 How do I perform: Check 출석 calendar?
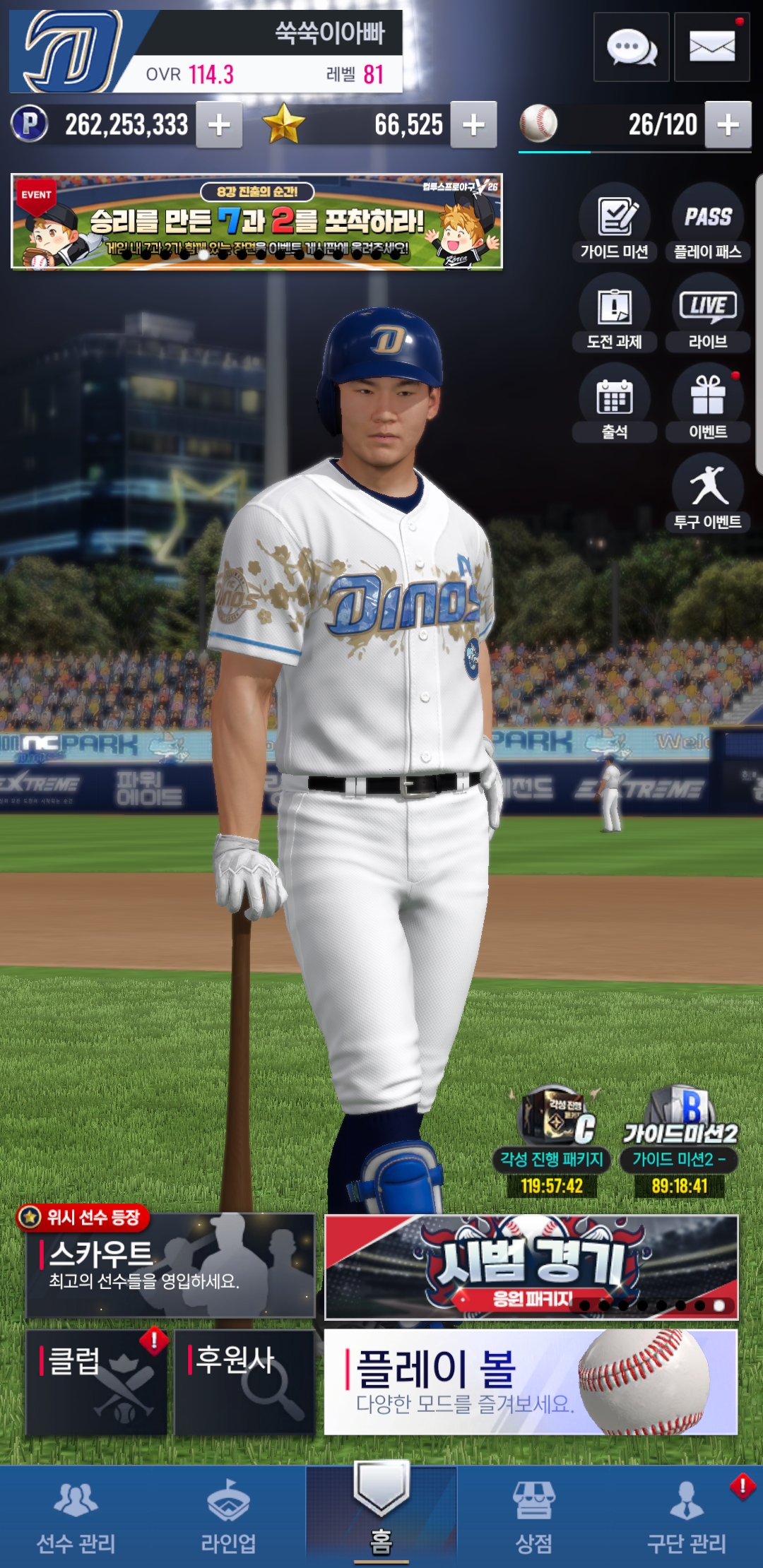pyautogui.click(x=615, y=403)
